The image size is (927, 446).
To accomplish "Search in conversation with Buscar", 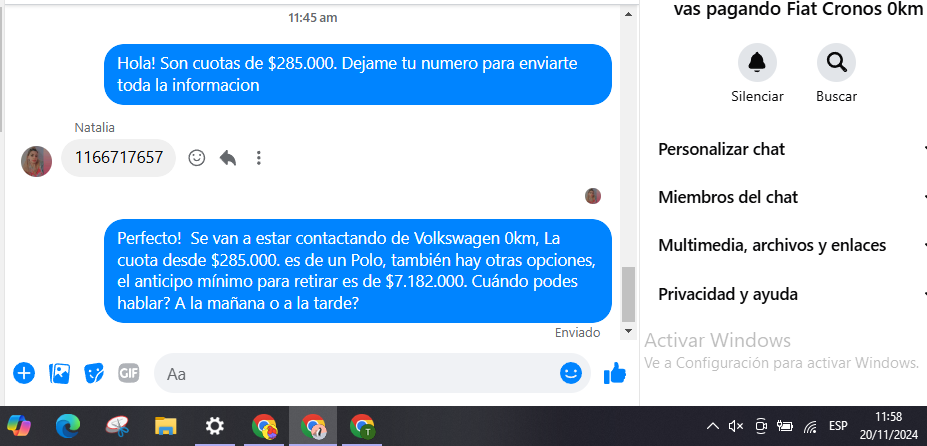I will point(836,63).
